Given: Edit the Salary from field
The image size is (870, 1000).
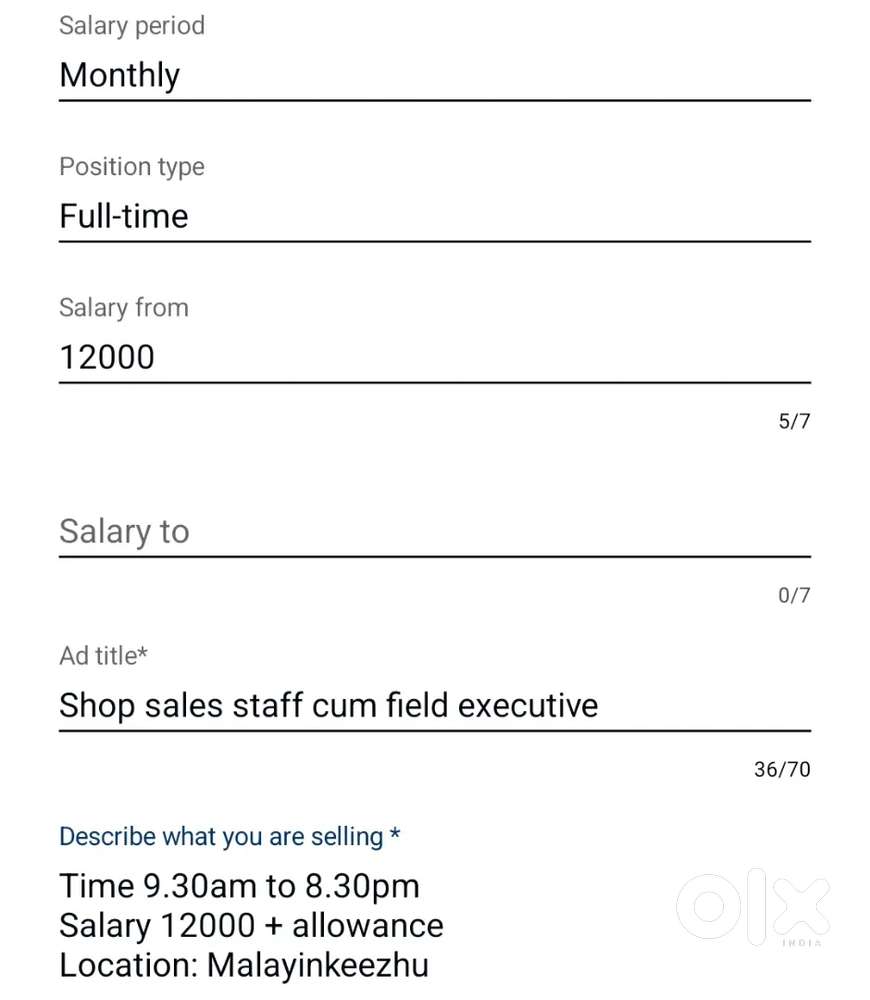Looking at the screenshot, I should (x=434, y=357).
